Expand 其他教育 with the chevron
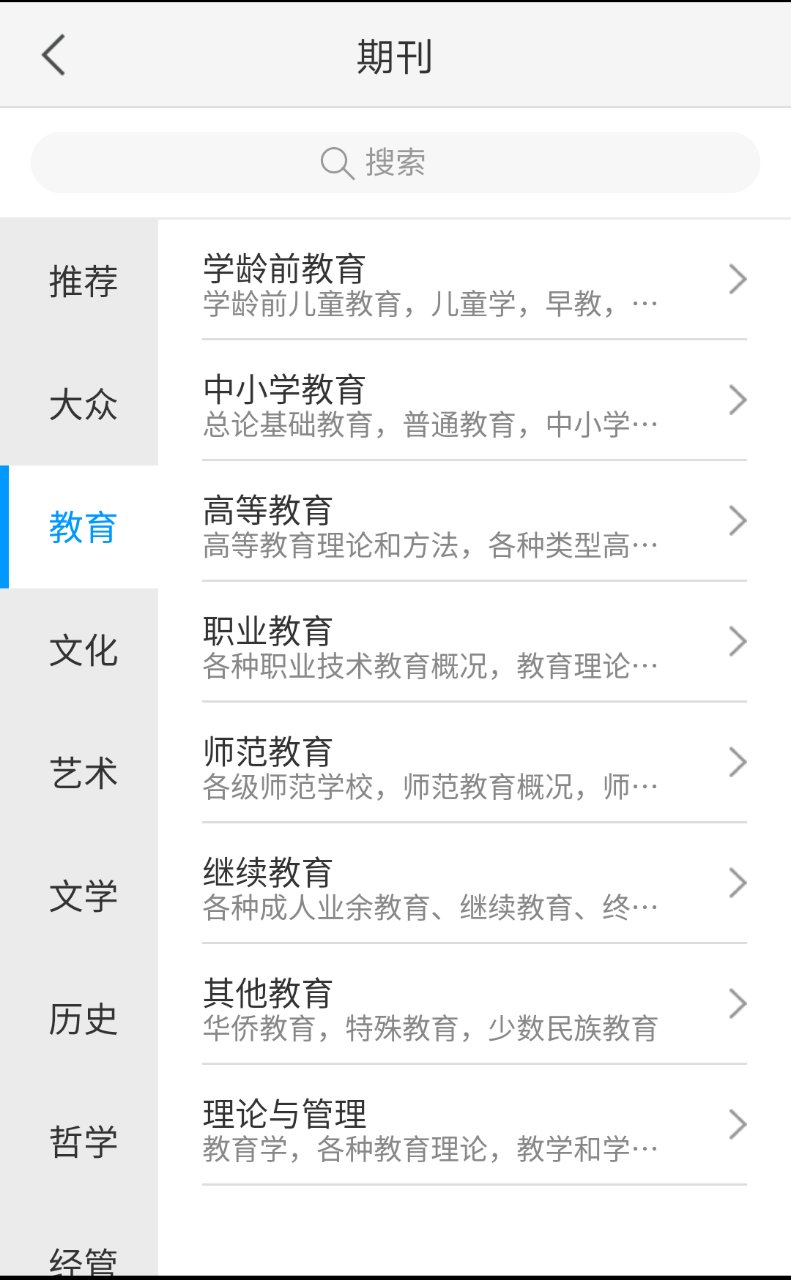 [738, 1004]
